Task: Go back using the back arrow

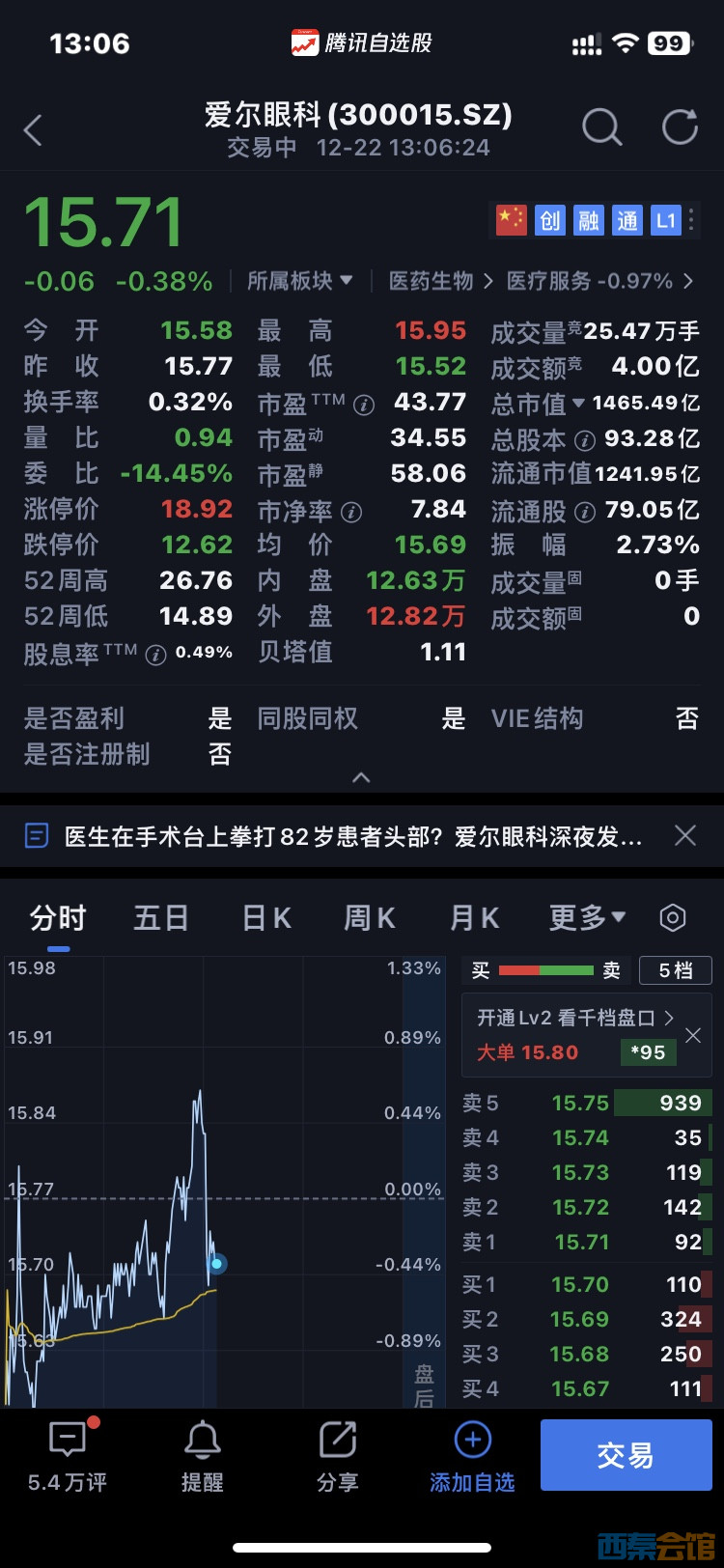Action: [34, 129]
